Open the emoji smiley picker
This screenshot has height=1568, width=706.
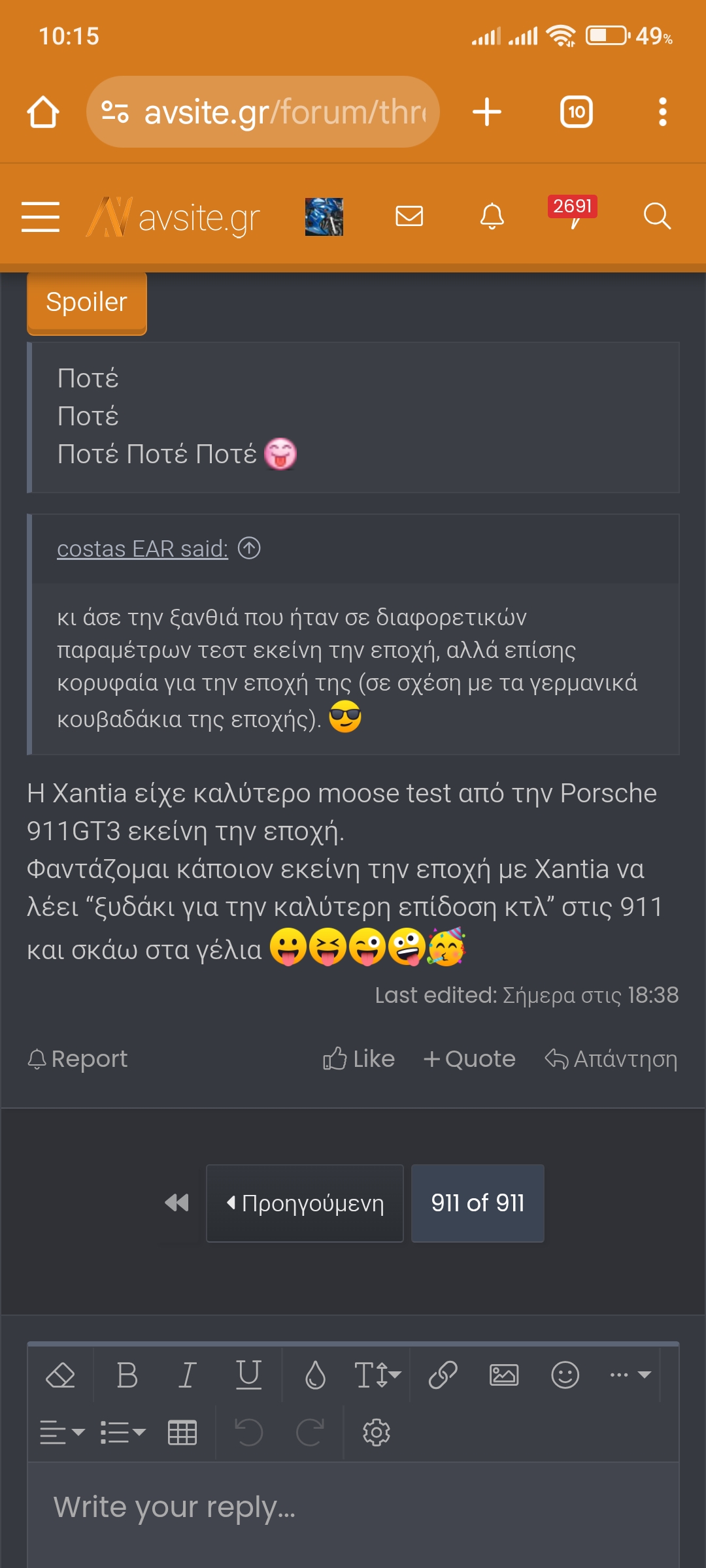point(565,1375)
